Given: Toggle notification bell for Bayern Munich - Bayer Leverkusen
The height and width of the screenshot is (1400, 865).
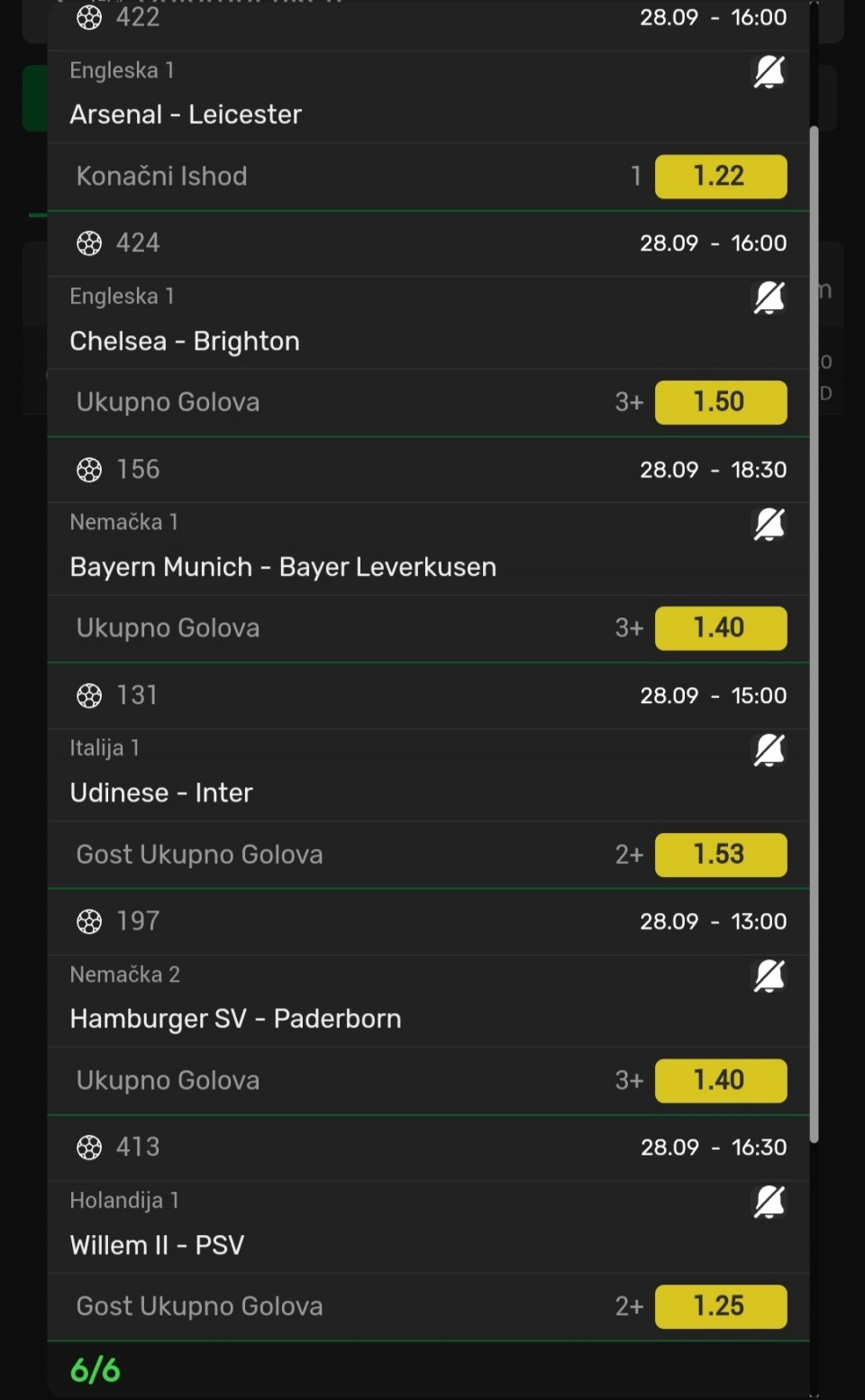Looking at the screenshot, I should 769,524.
